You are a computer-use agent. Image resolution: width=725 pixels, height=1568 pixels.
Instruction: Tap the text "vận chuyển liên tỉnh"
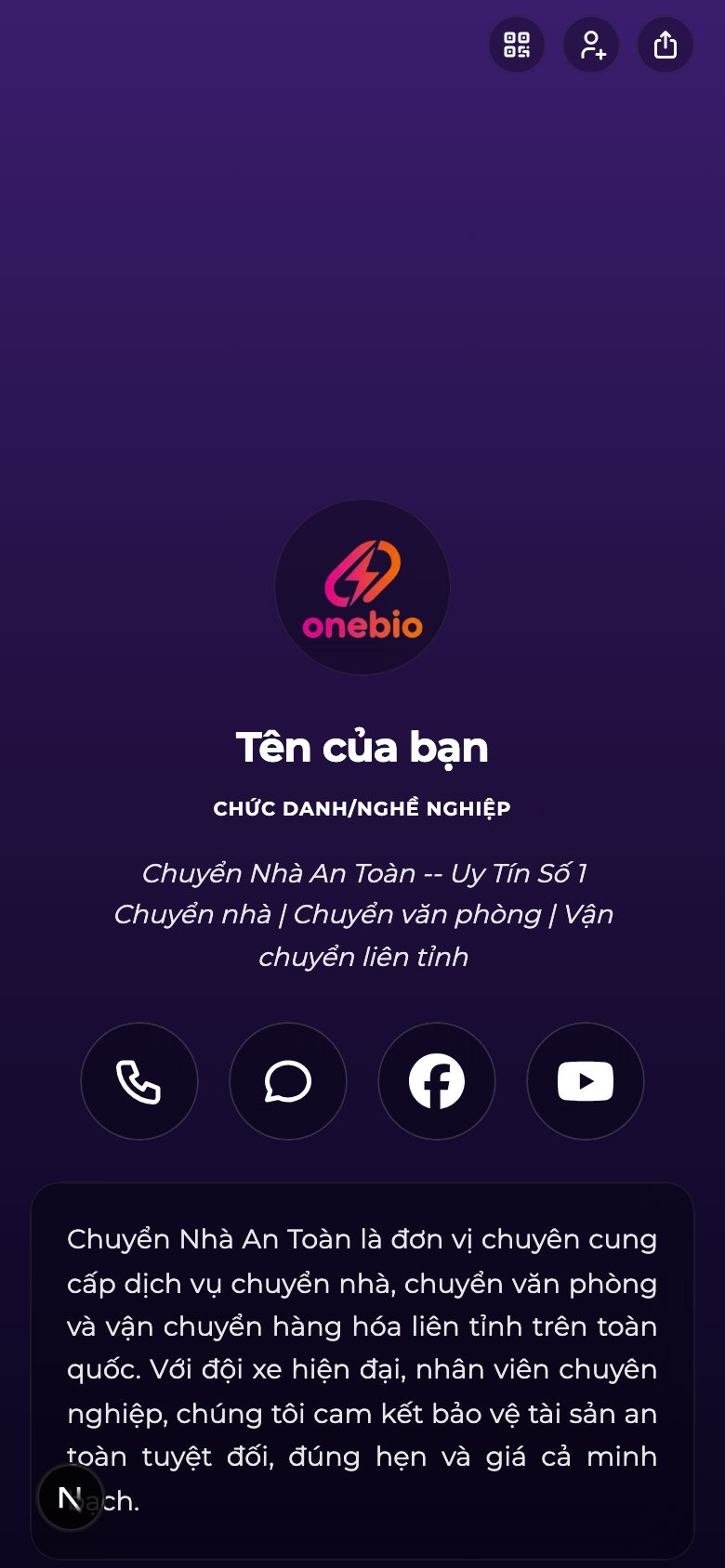pyautogui.click(x=362, y=956)
